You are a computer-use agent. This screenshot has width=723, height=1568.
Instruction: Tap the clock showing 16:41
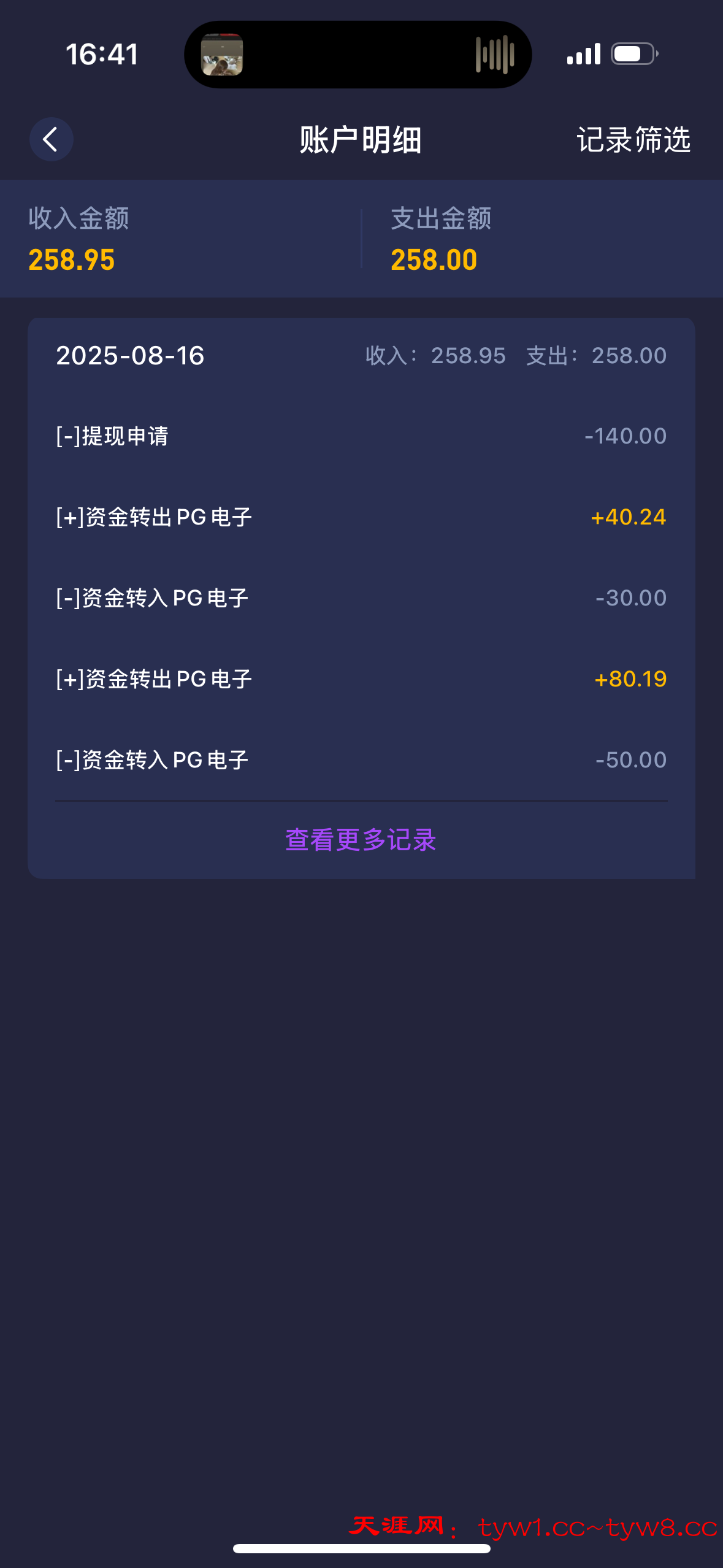pyautogui.click(x=102, y=55)
